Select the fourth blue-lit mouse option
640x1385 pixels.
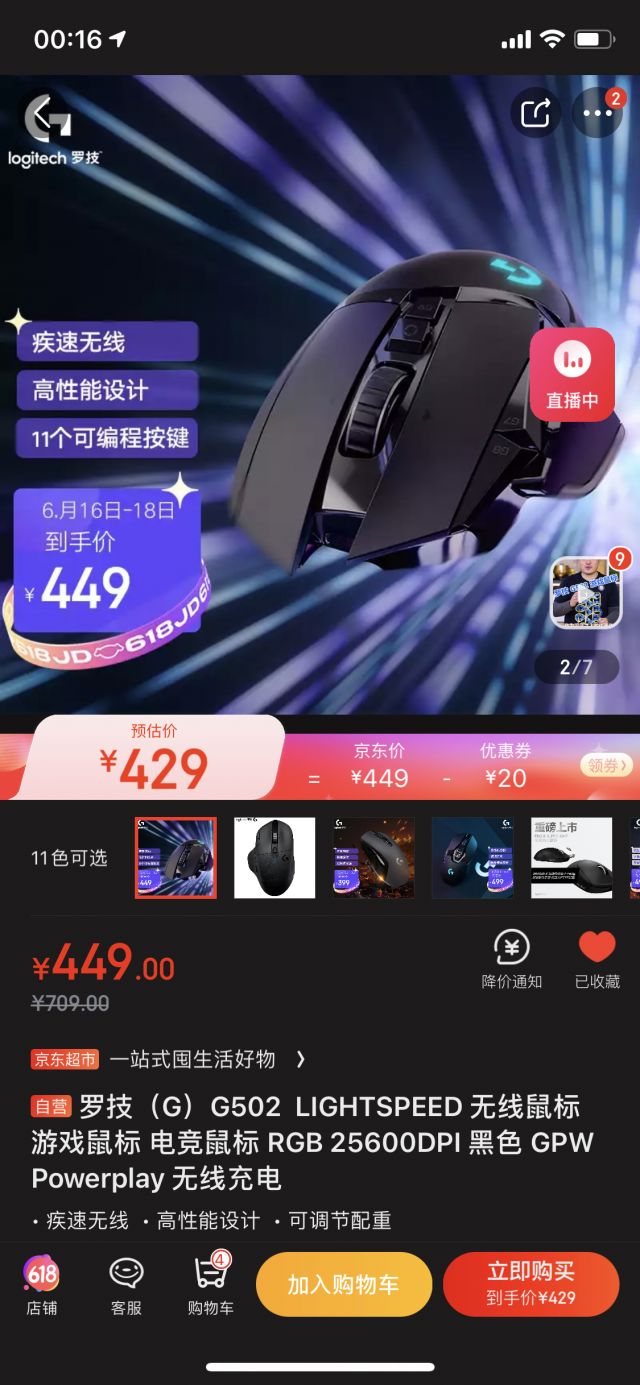tap(473, 858)
